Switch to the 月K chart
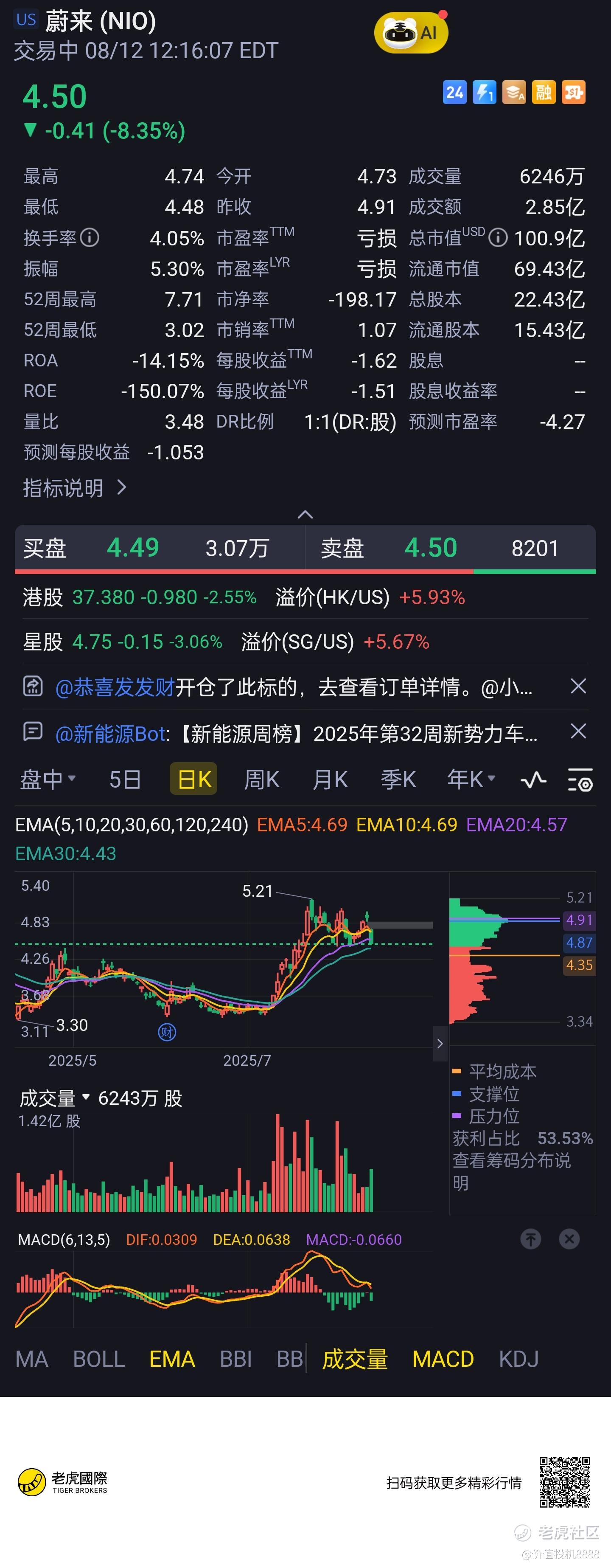Viewport: 611px width, 1568px height. (330, 779)
